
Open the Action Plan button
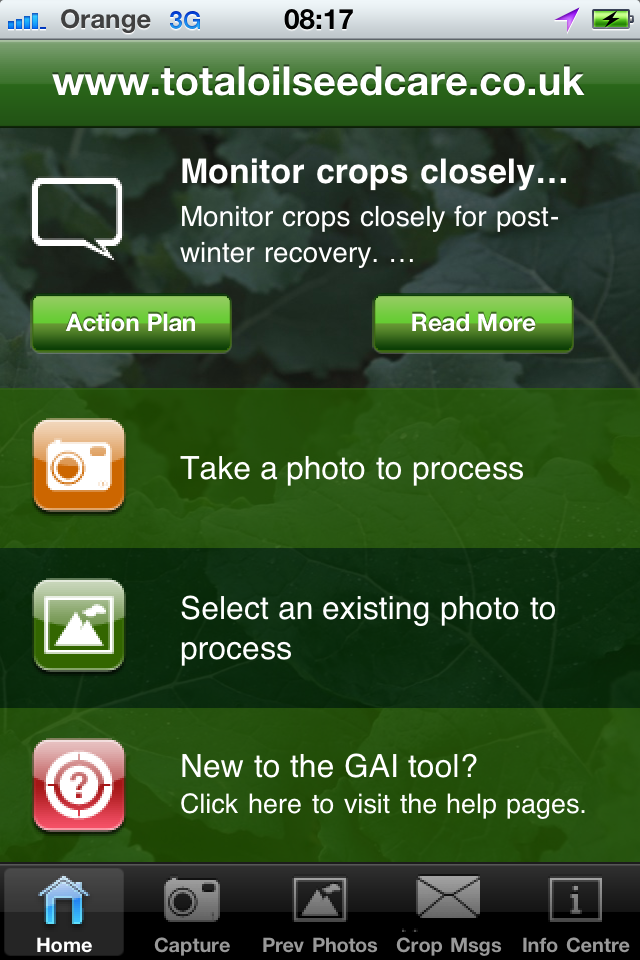pyautogui.click(x=131, y=323)
